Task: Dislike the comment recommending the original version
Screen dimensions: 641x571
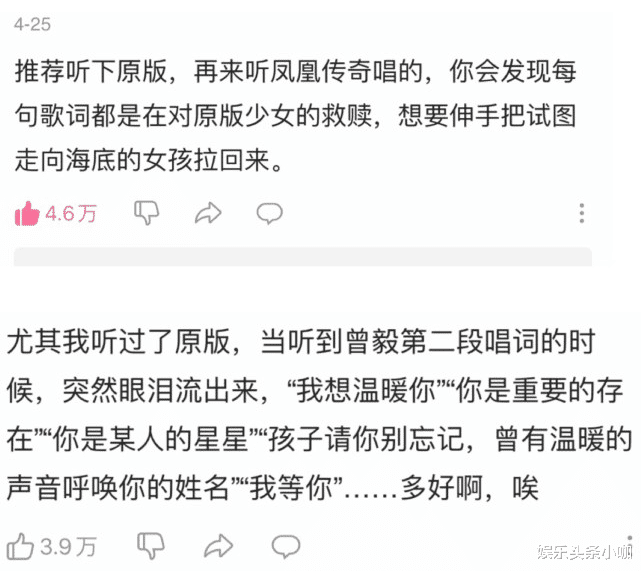Action: coord(146,212)
